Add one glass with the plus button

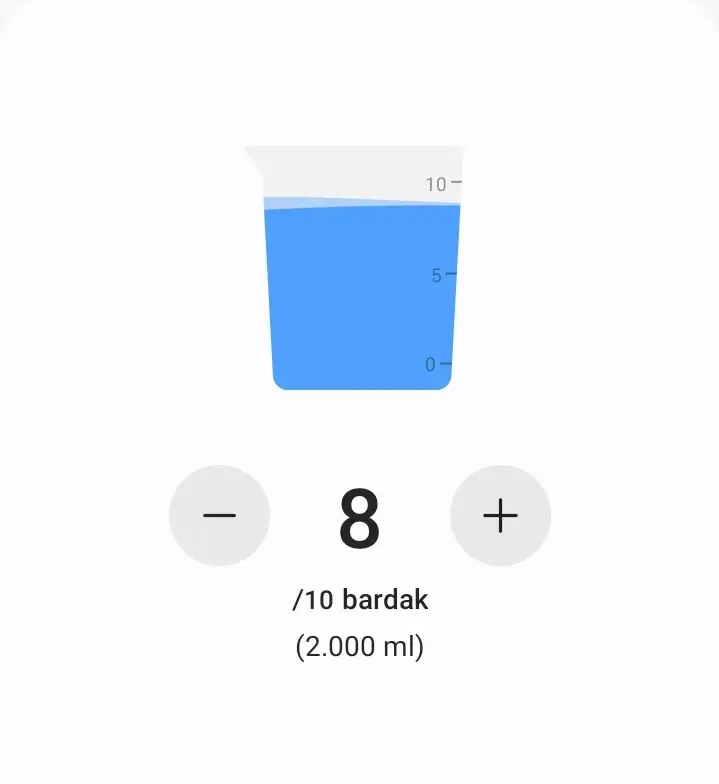point(500,515)
